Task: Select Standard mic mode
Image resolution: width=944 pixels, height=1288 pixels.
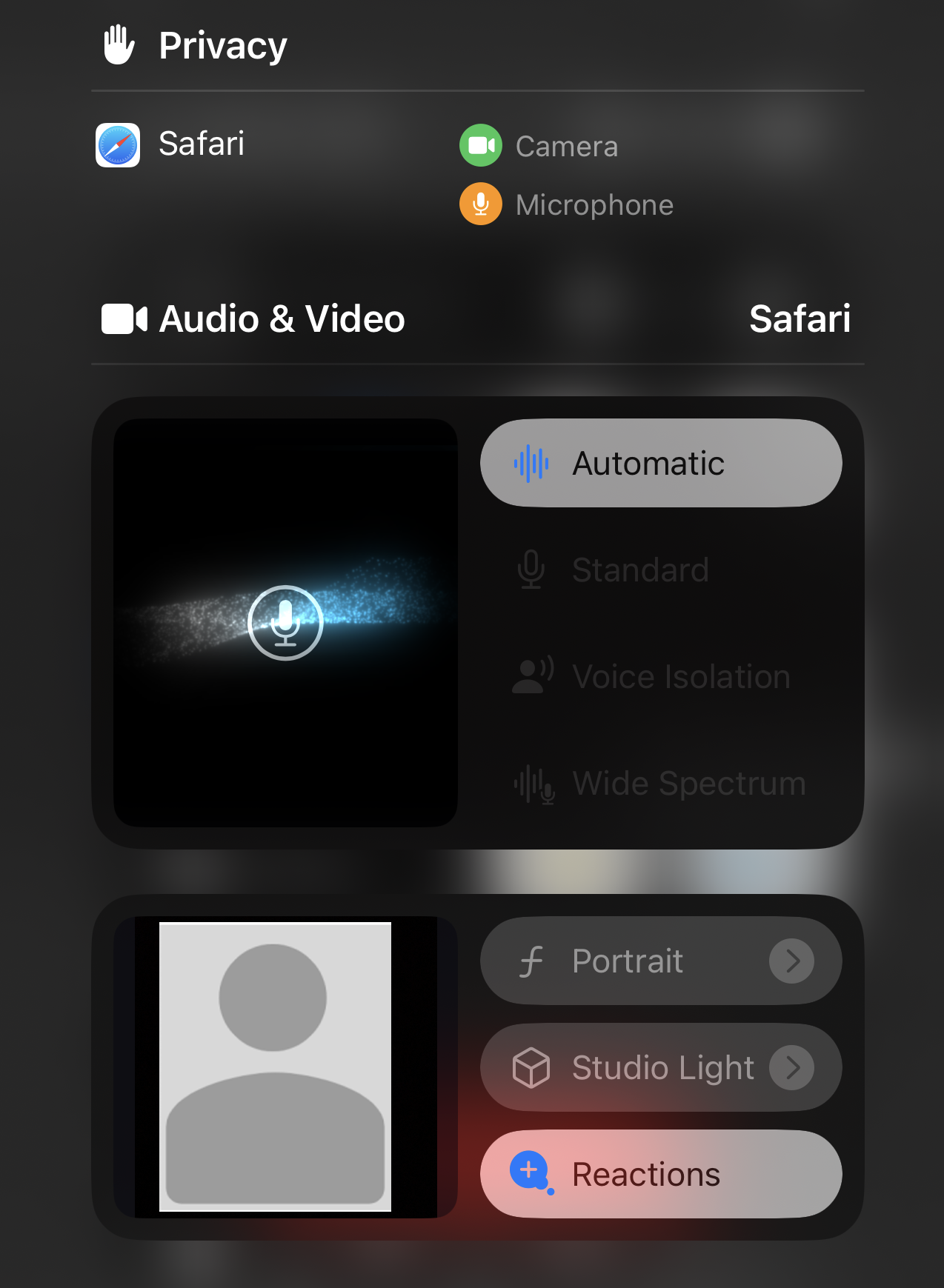Action: tap(659, 570)
